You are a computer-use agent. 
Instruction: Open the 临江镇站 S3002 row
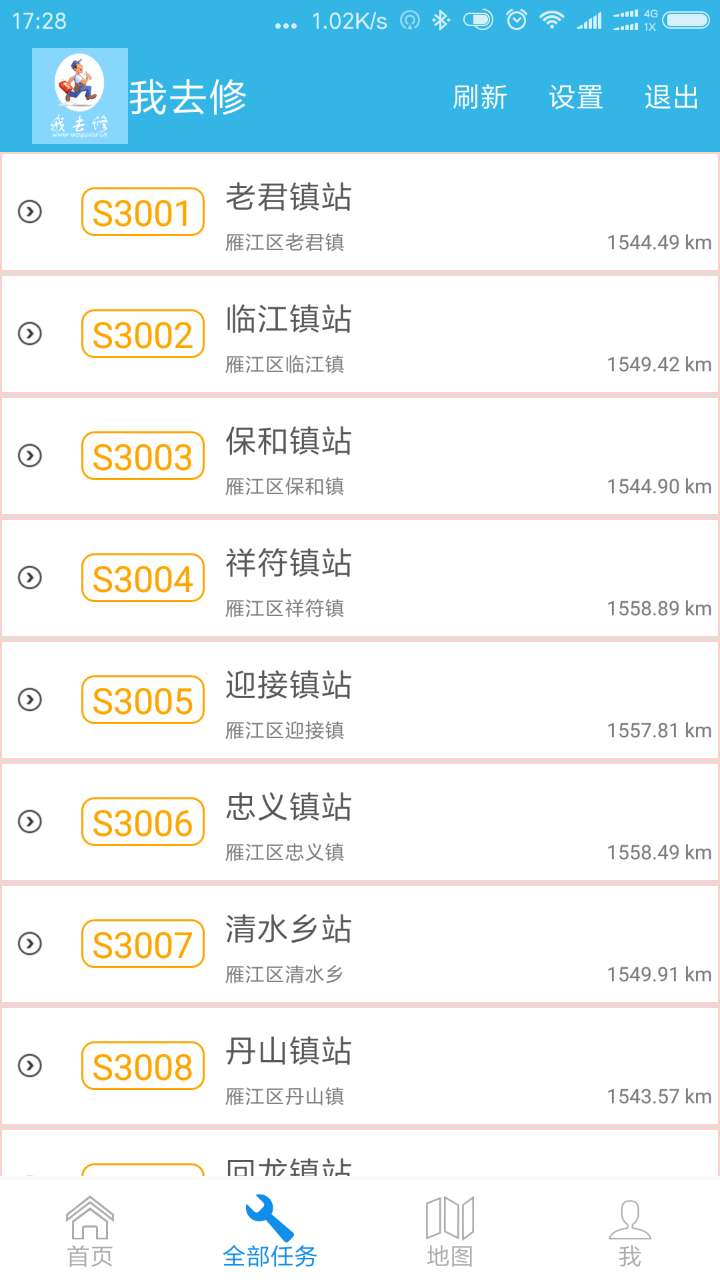tap(360, 334)
